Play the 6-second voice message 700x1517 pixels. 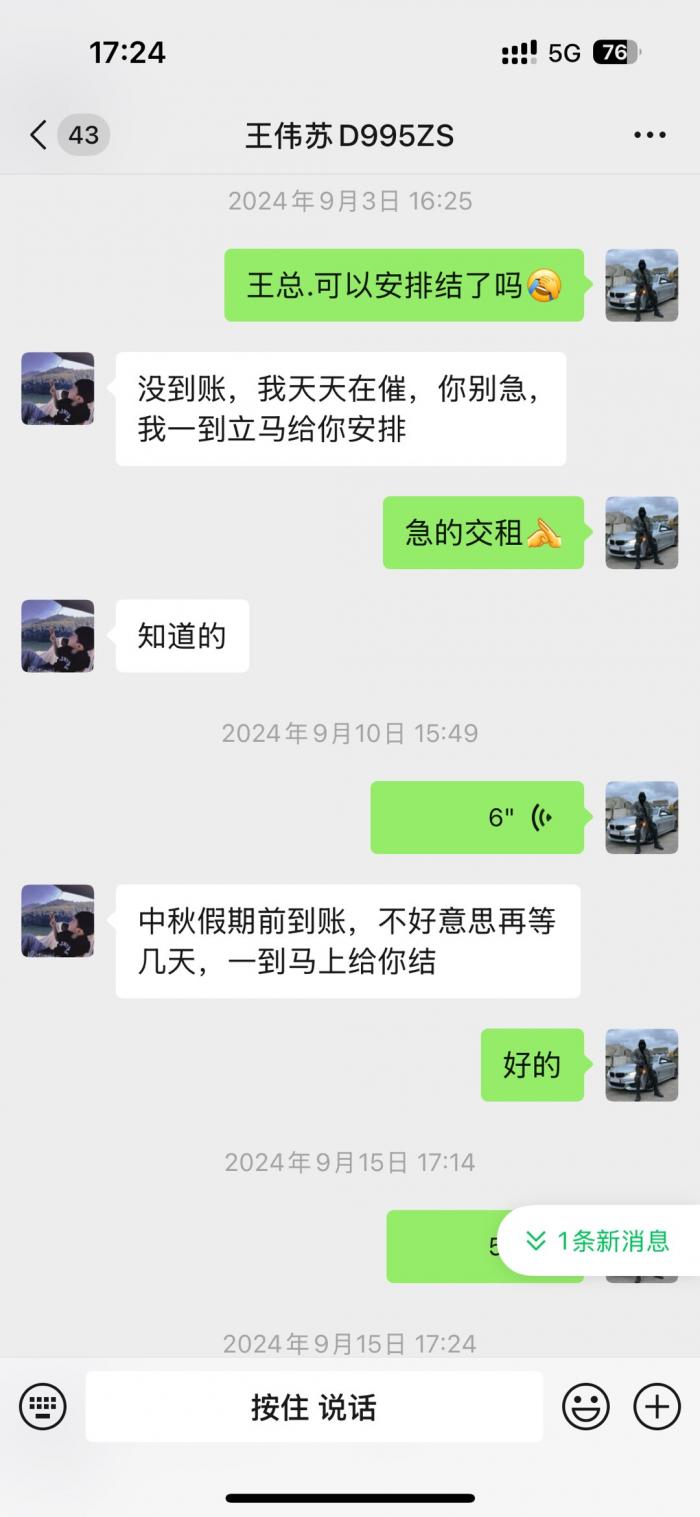477,817
